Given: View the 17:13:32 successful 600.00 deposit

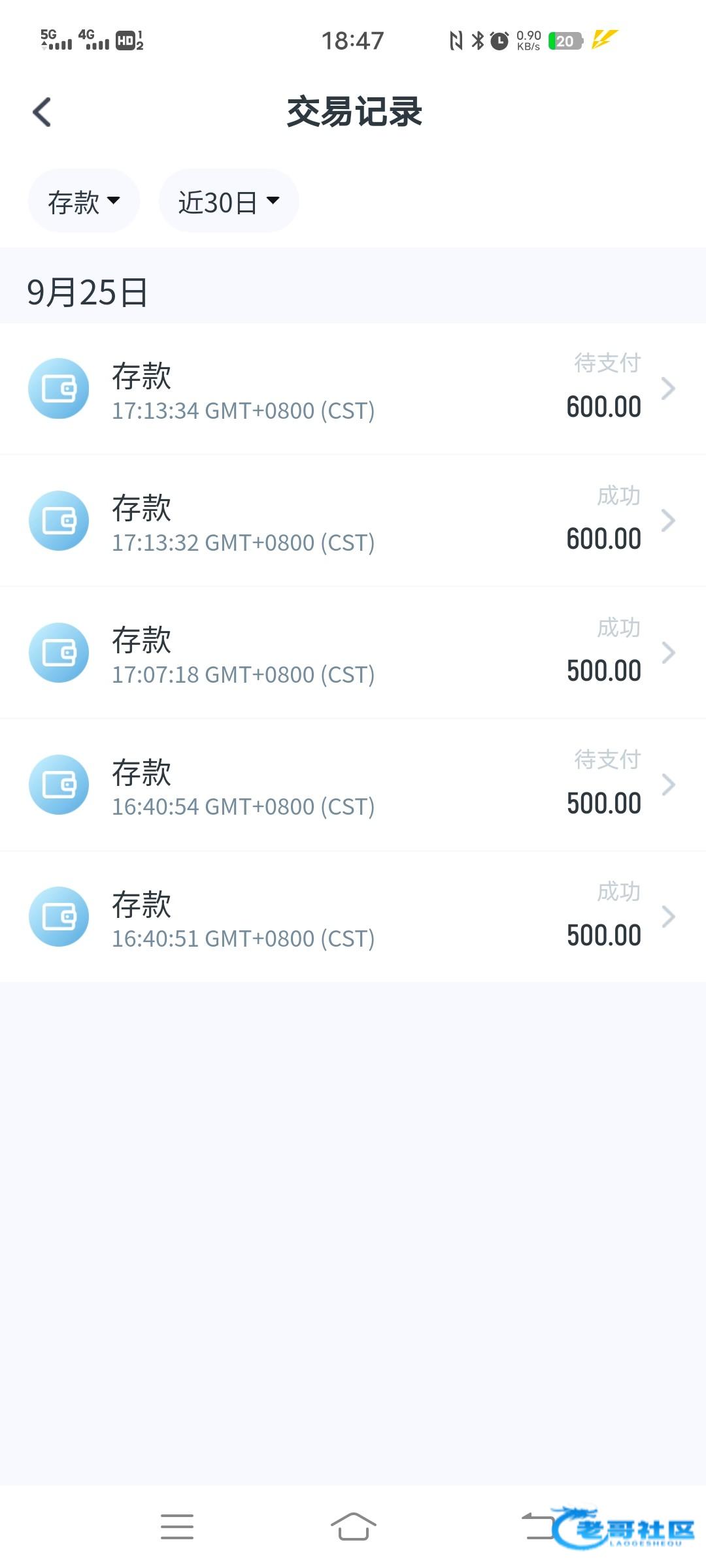Looking at the screenshot, I should [x=353, y=521].
